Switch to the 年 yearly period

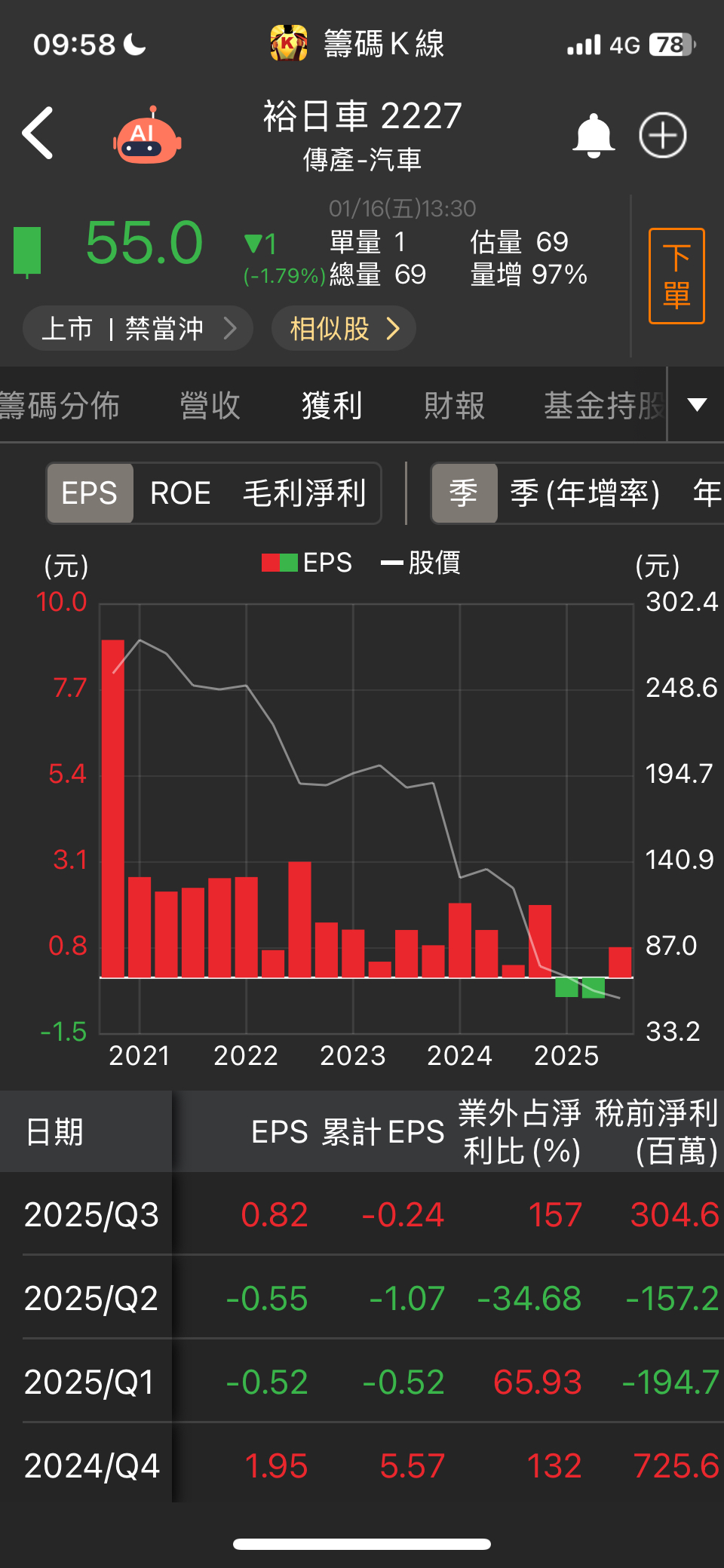707,493
